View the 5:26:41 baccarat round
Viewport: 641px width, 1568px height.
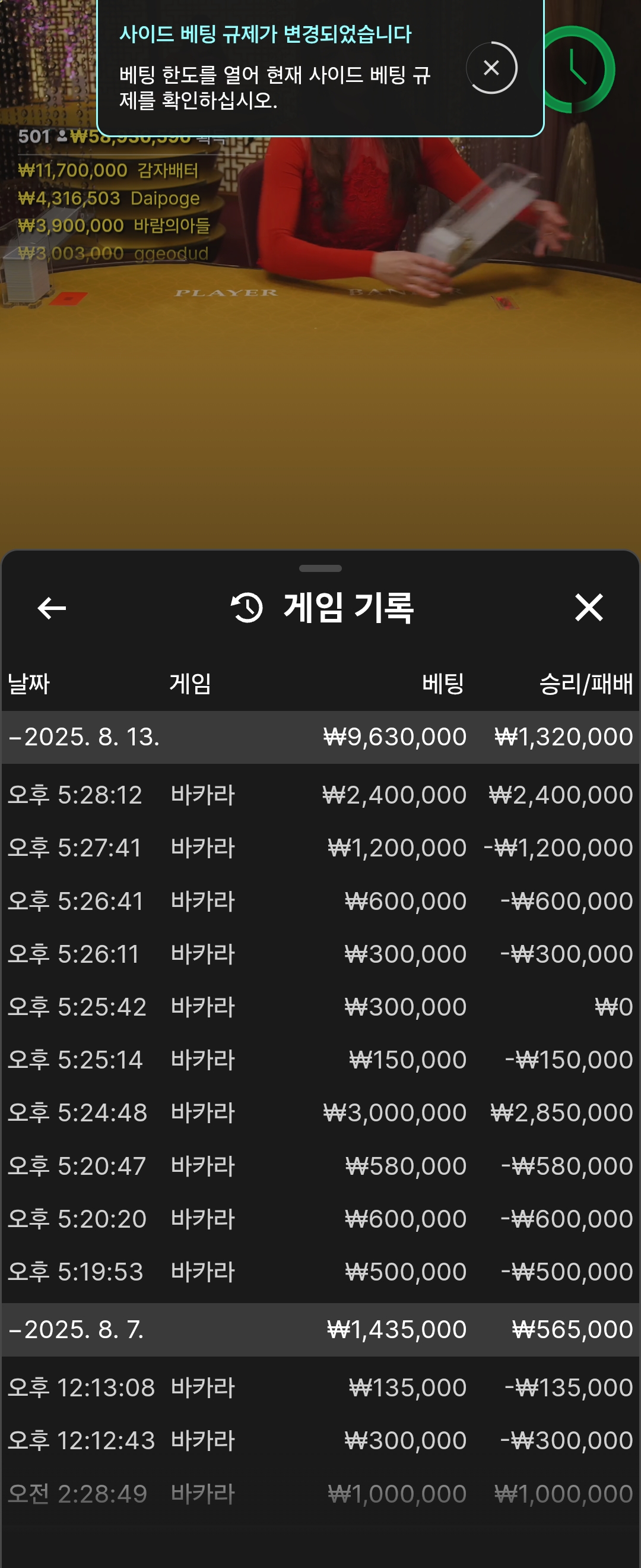tap(320, 901)
